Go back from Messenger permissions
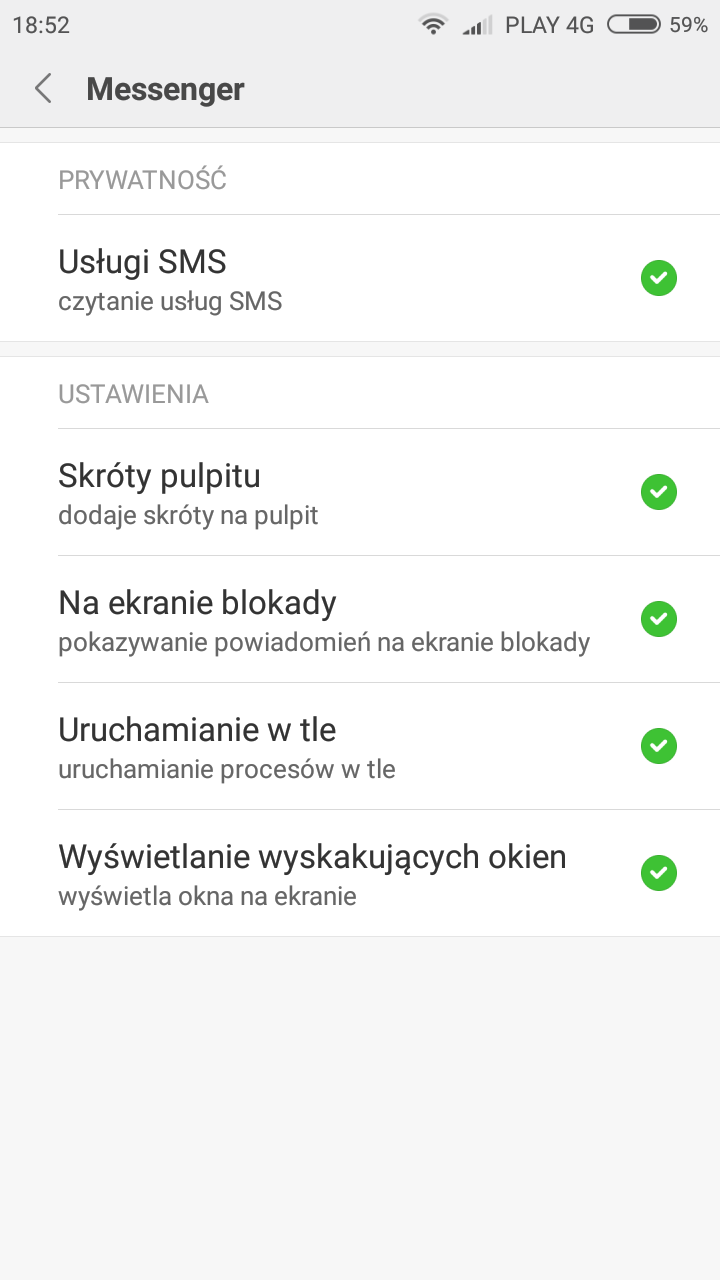The height and width of the screenshot is (1280, 720). pyautogui.click(x=43, y=89)
